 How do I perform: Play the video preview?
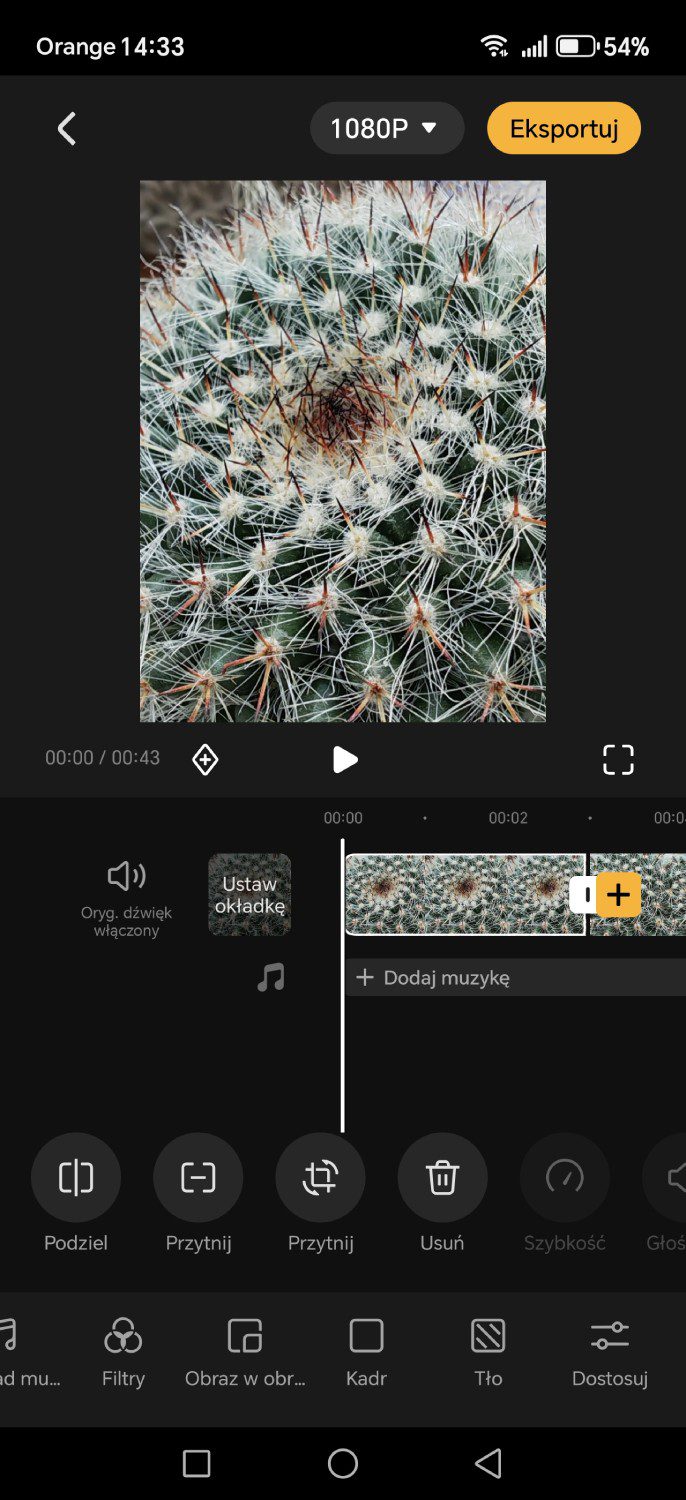[344, 760]
